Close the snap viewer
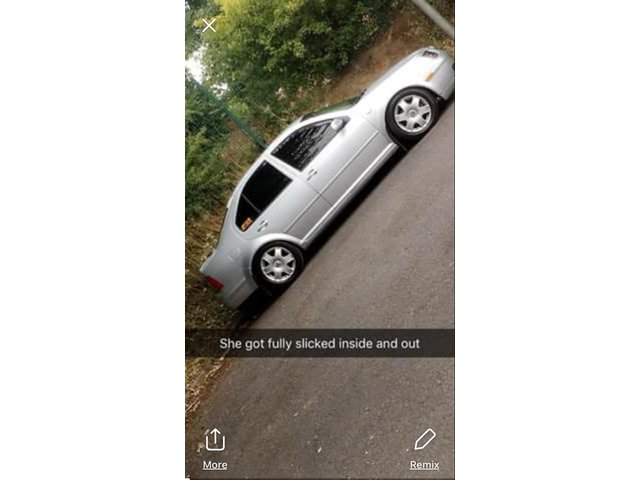 208,25
